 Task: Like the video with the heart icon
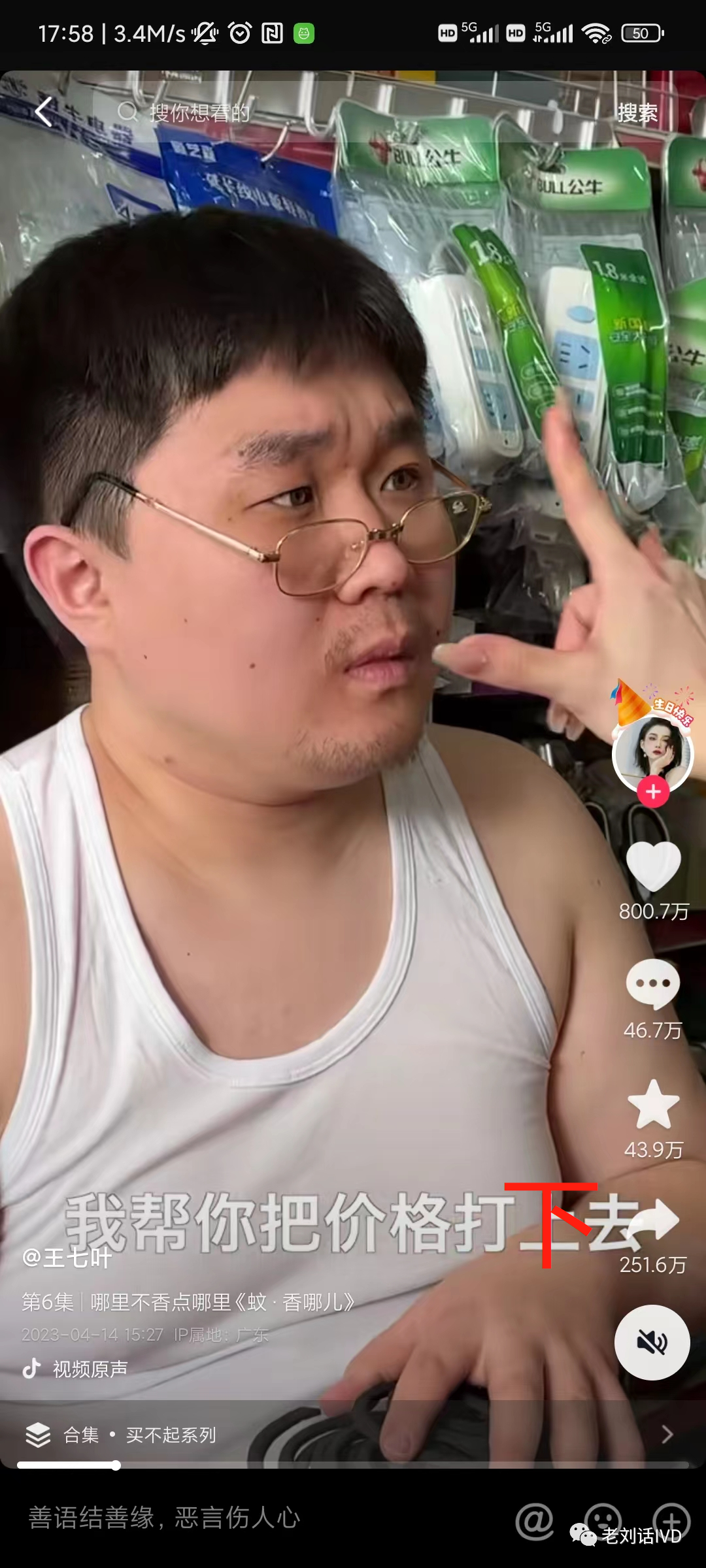coord(653,866)
